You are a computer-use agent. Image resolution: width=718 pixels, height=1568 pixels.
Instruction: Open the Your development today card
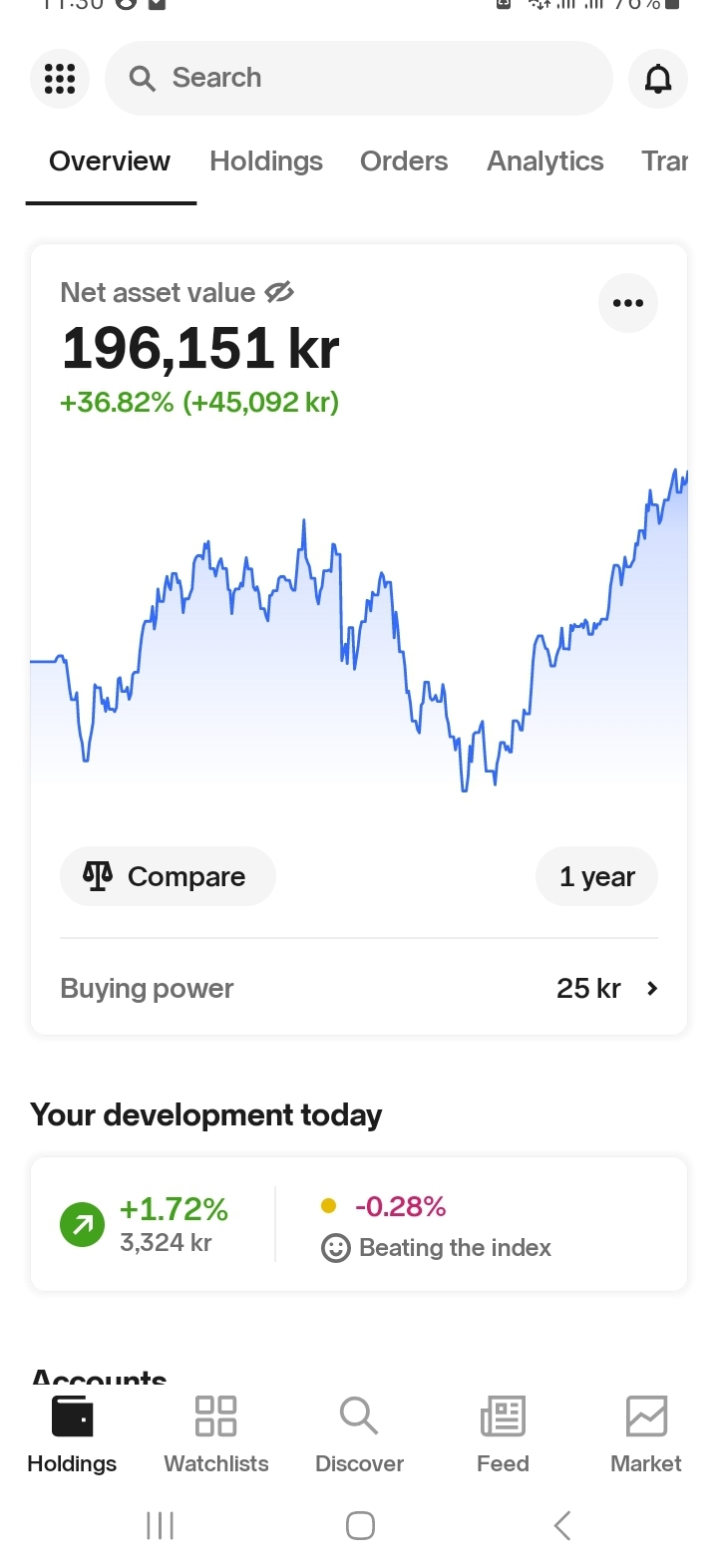tap(359, 1225)
